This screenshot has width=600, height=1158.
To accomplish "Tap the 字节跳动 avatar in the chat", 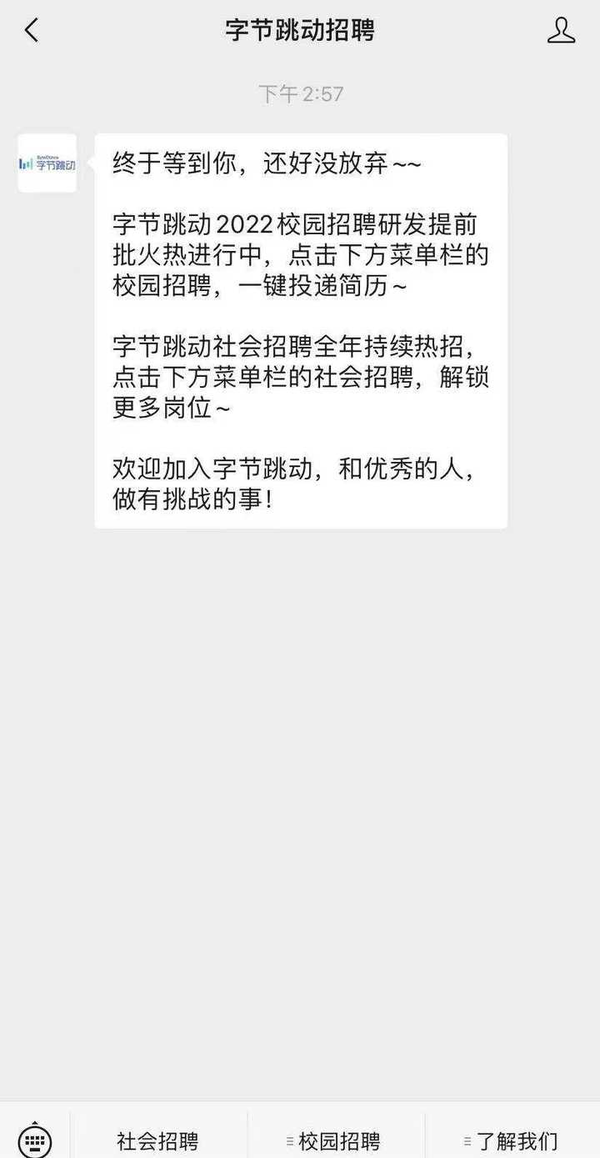I will pos(47,162).
